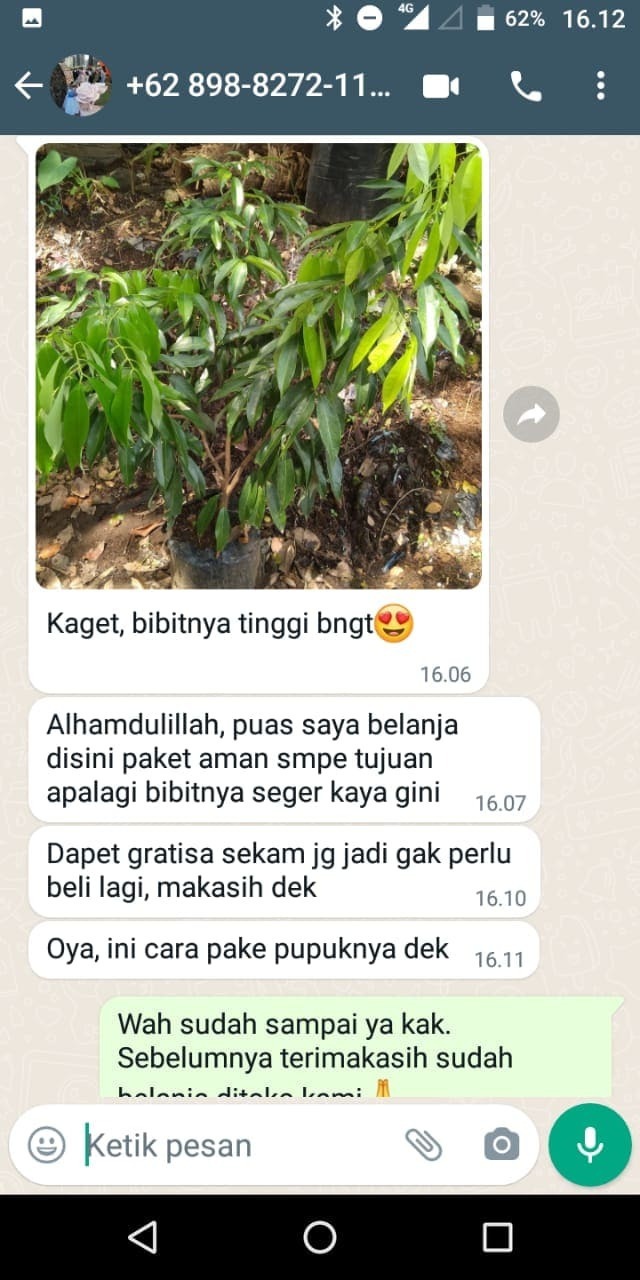
Task: Open the emoji picker
Action: (46, 1145)
